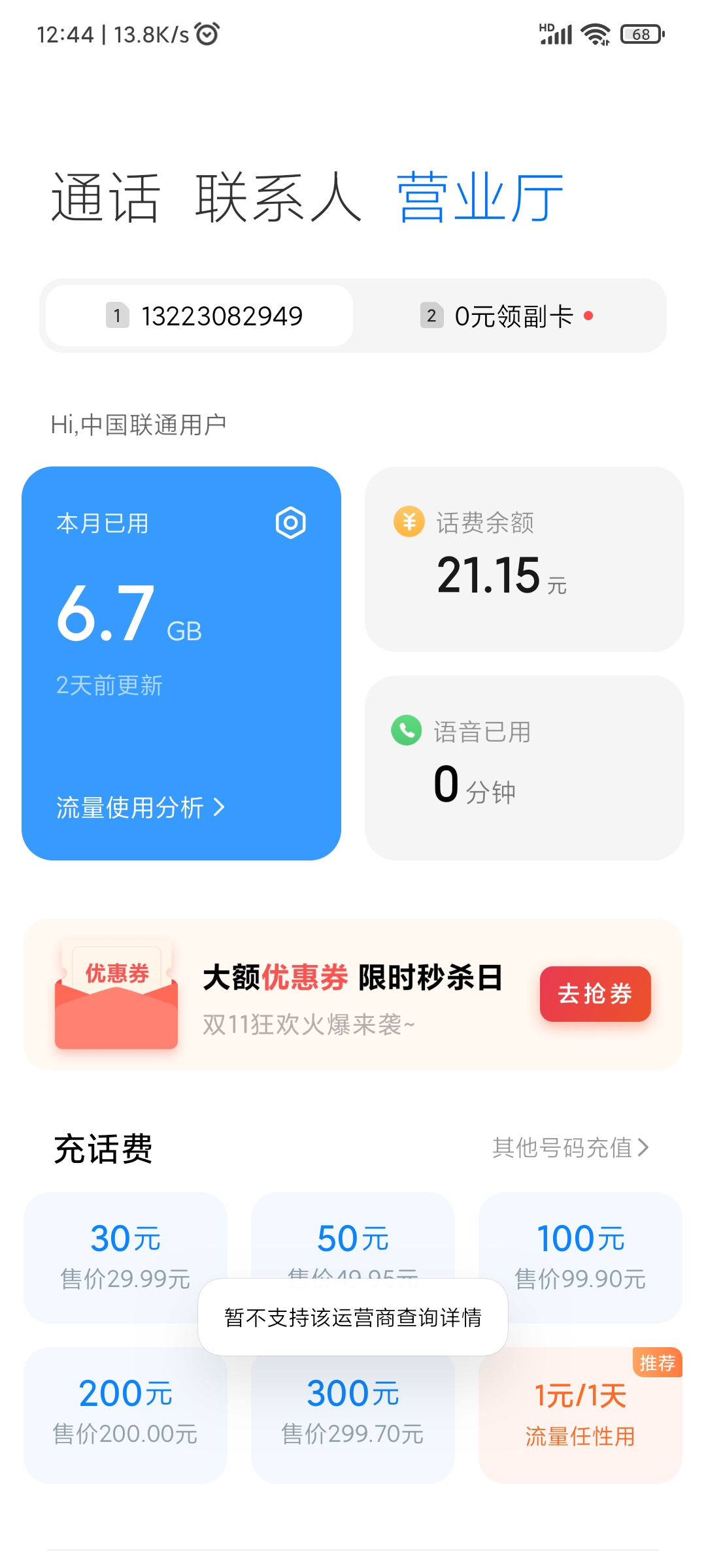The height and width of the screenshot is (1568, 706).
Task: Switch to the 联系人 tab
Action: point(278,197)
